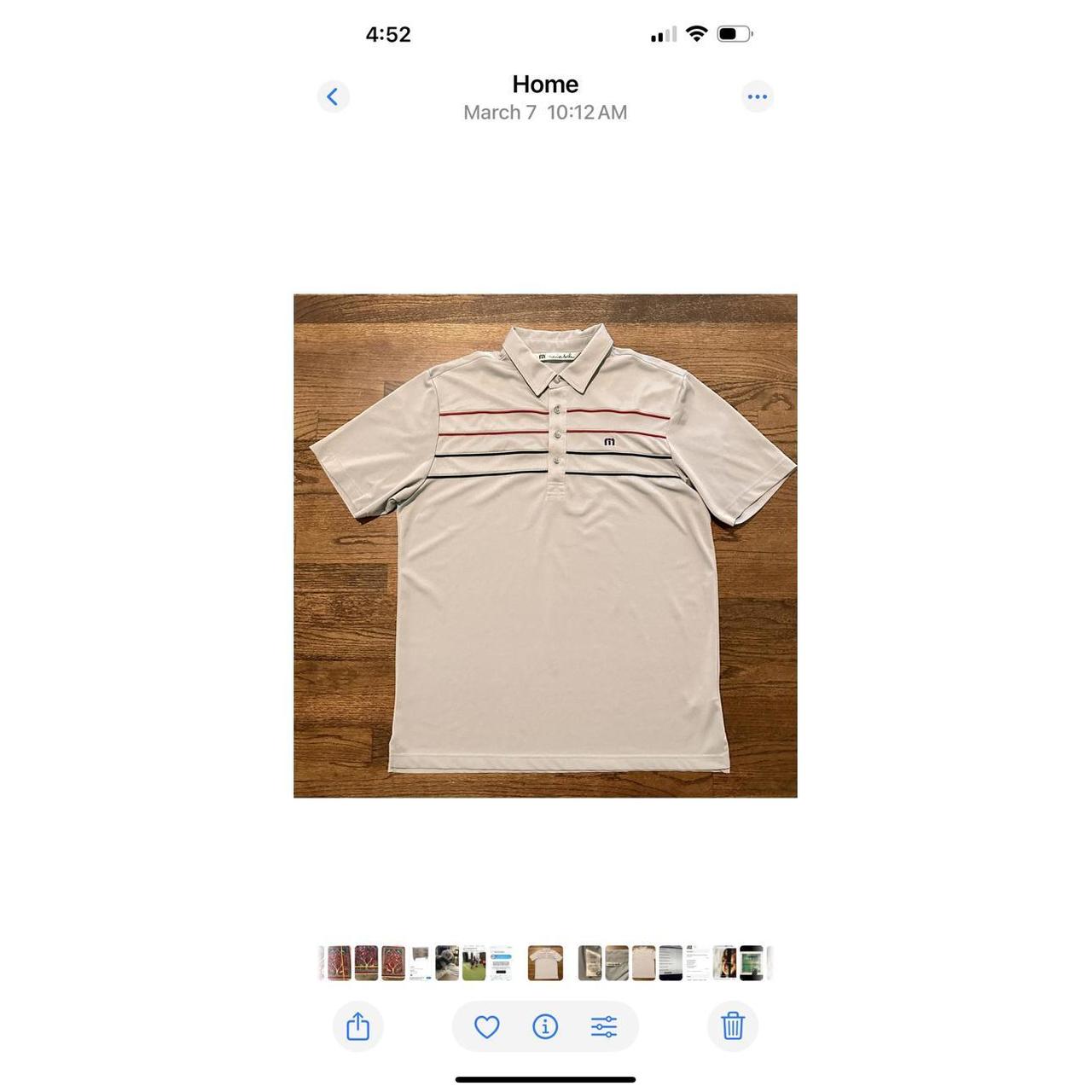Share this polo shirt photo
1092x1092 pixels.
357,1026
